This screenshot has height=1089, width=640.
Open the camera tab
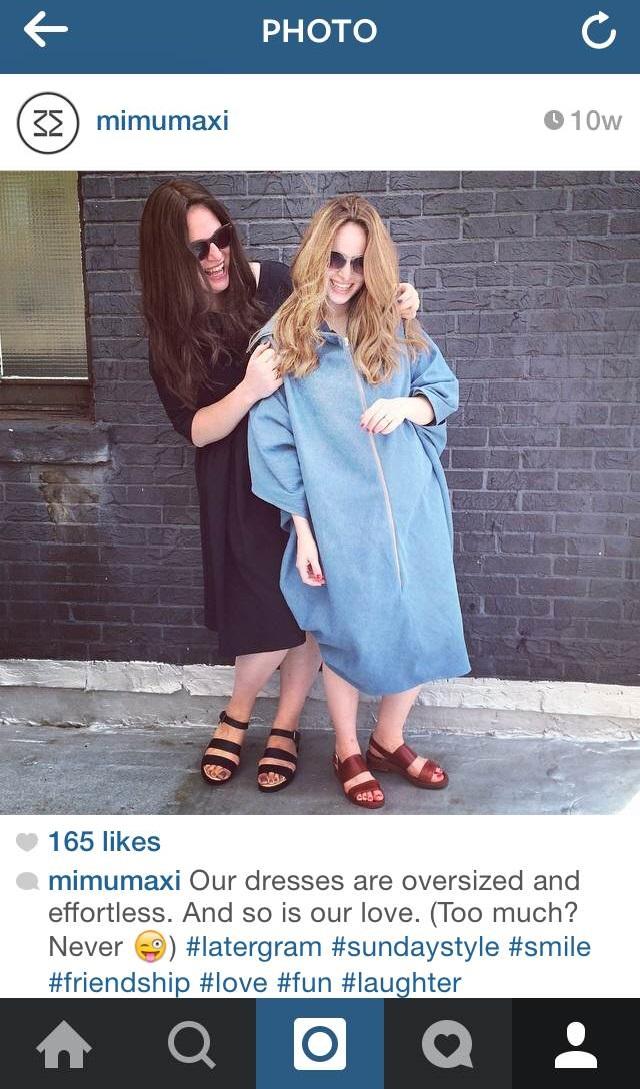click(320, 1045)
